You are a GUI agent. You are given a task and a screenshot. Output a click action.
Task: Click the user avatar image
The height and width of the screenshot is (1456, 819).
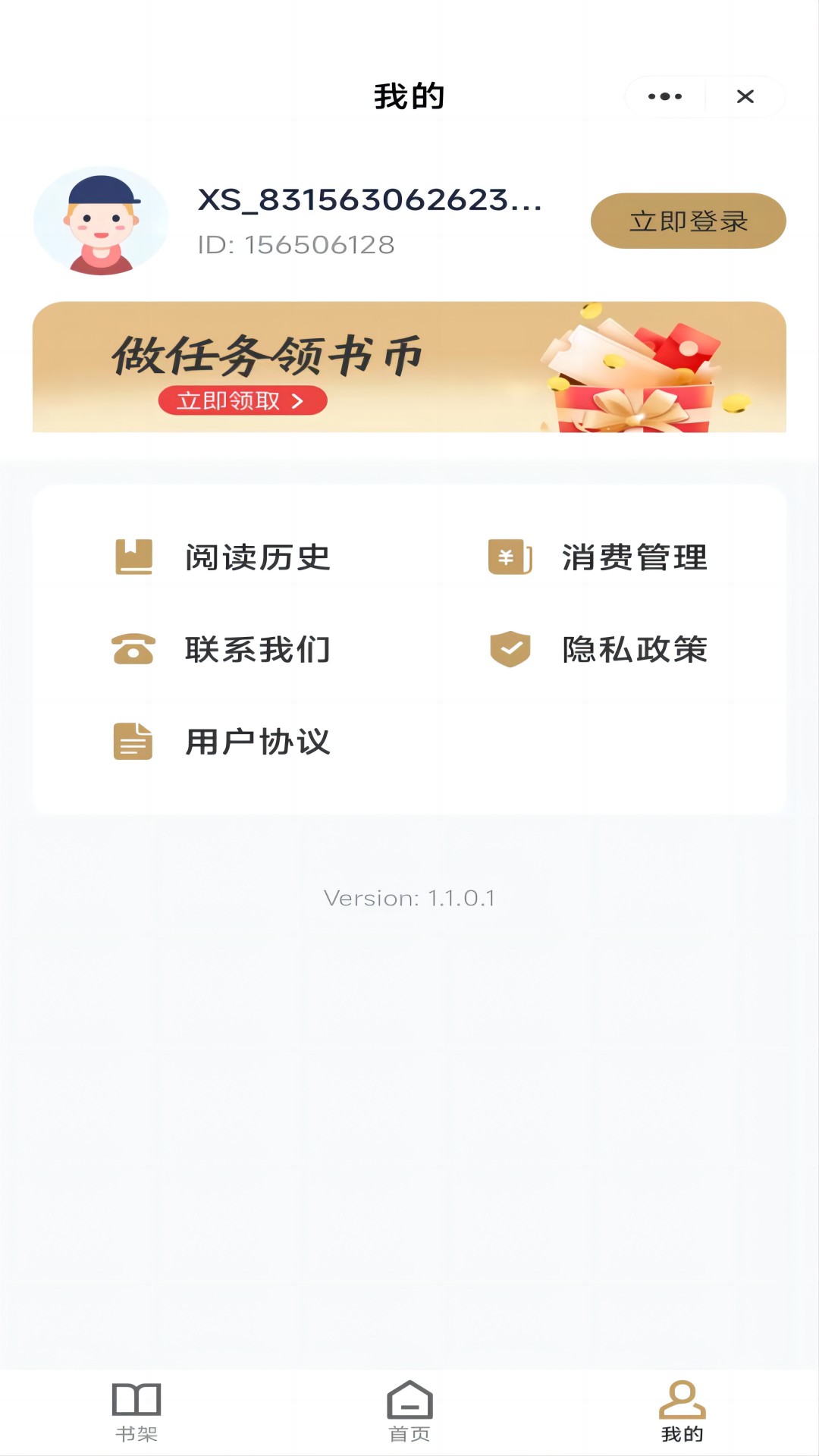(x=101, y=219)
